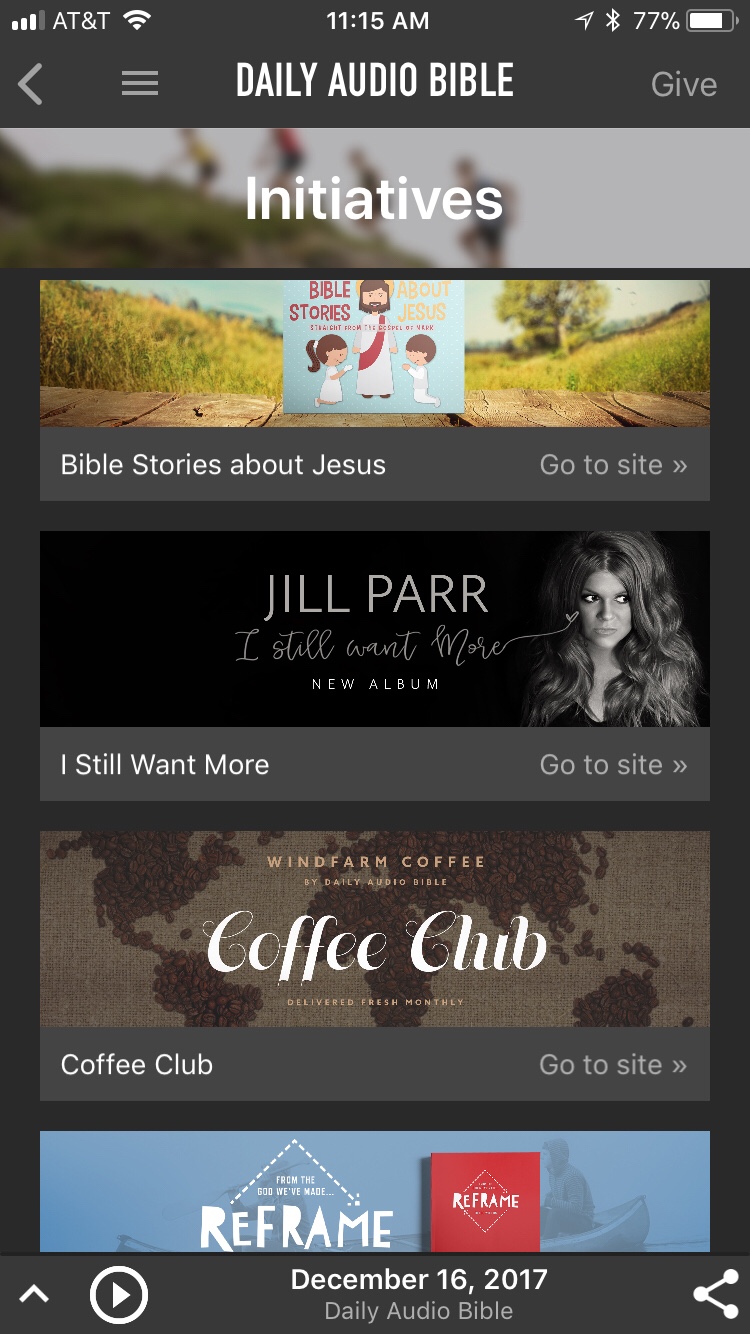The height and width of the screenshot is (1334, 750).
Task: Share the current Daily Audio Bible episode
Action: (715, 1295)
